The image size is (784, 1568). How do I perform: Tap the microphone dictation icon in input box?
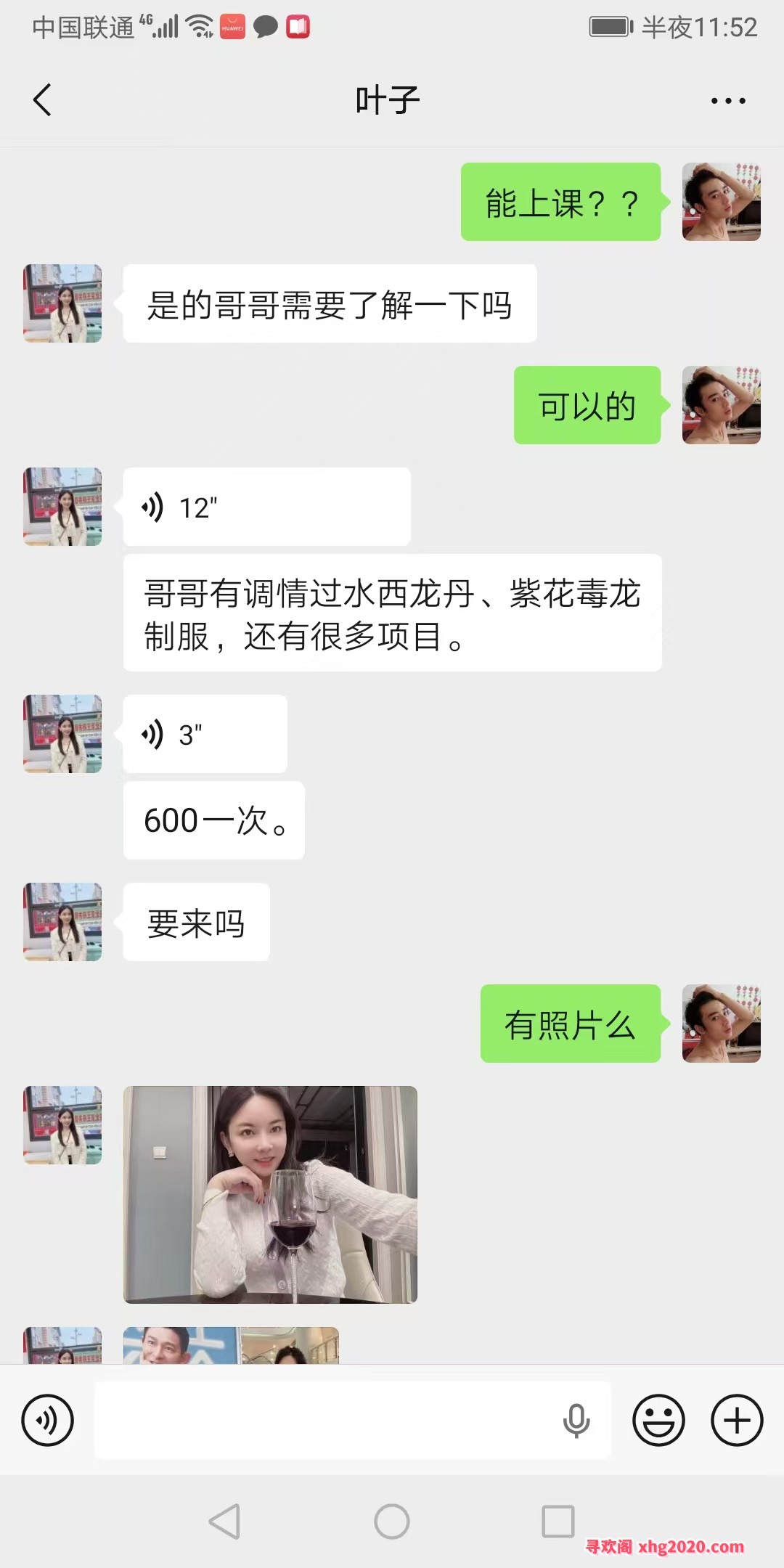click(576, 1420)
